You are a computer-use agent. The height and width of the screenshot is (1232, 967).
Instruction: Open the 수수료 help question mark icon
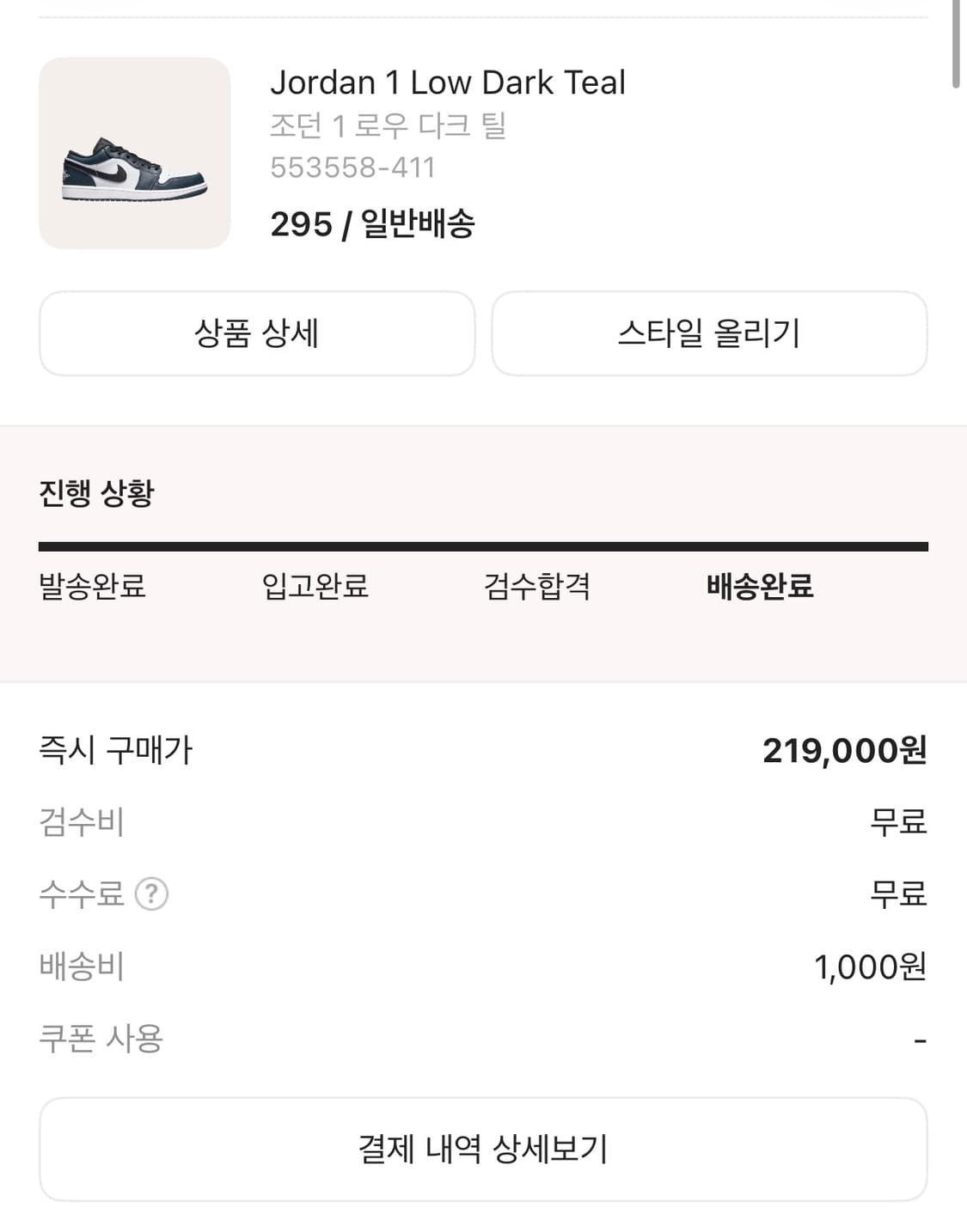[x=150, y=894]
